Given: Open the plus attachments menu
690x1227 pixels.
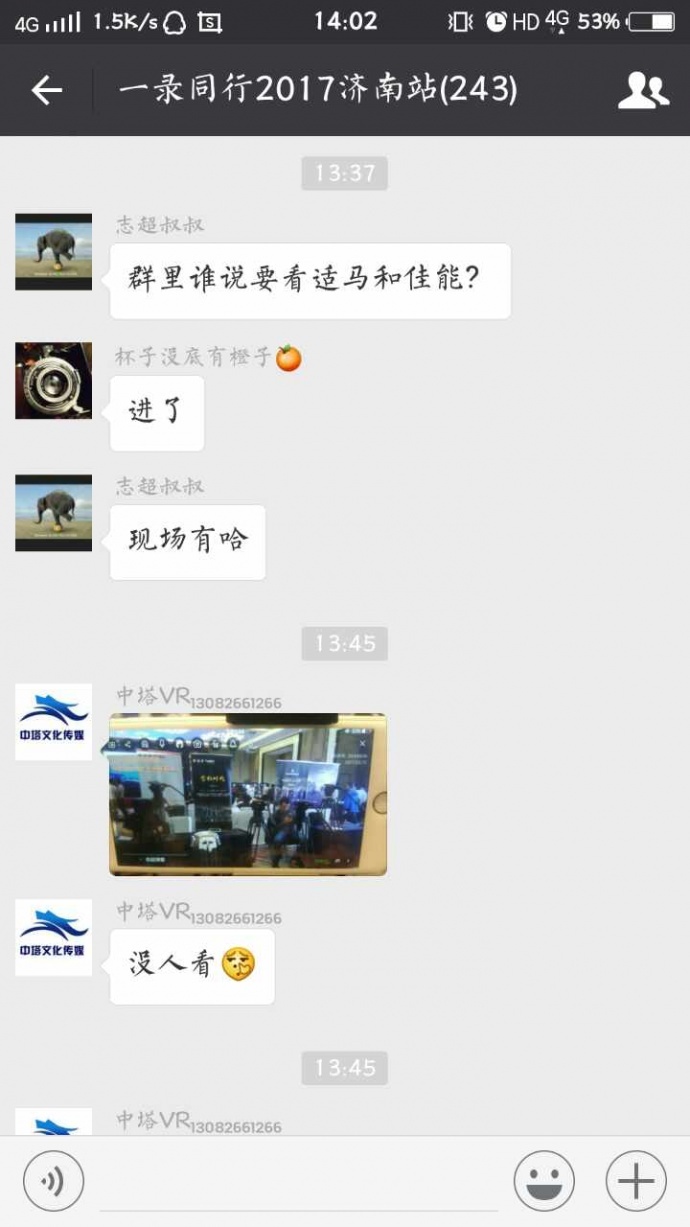Looking at the screenshot, I should [x=636, y=1181].
